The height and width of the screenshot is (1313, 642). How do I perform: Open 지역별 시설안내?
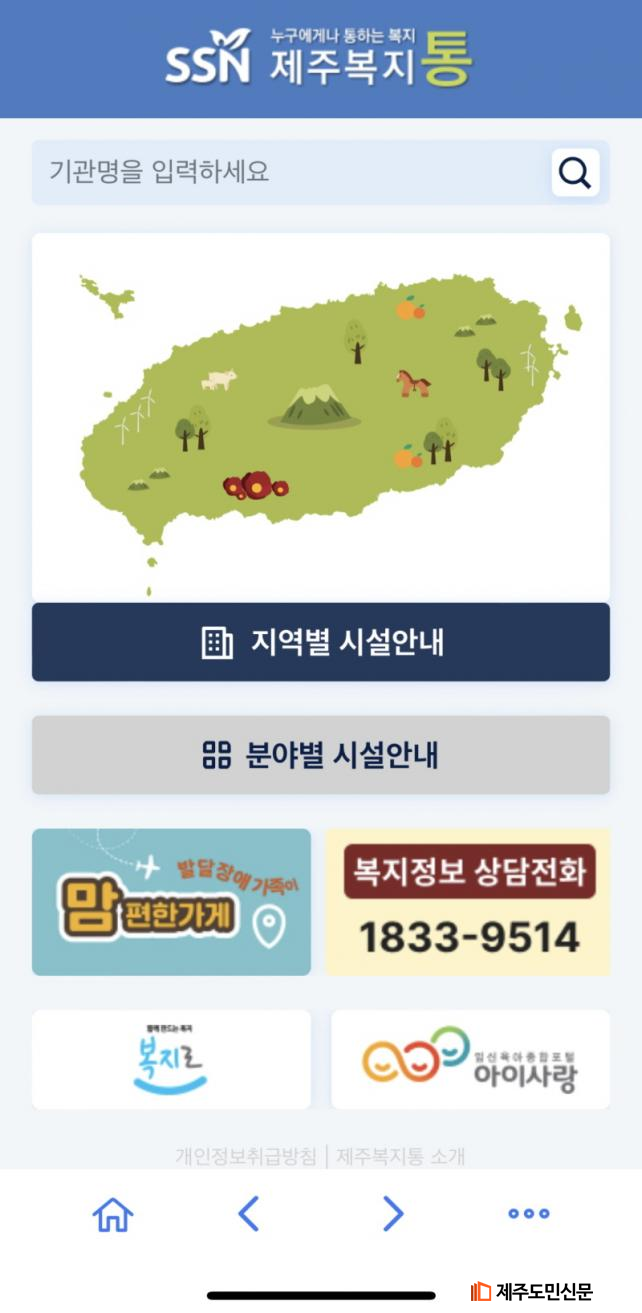(x=321, y=642)
